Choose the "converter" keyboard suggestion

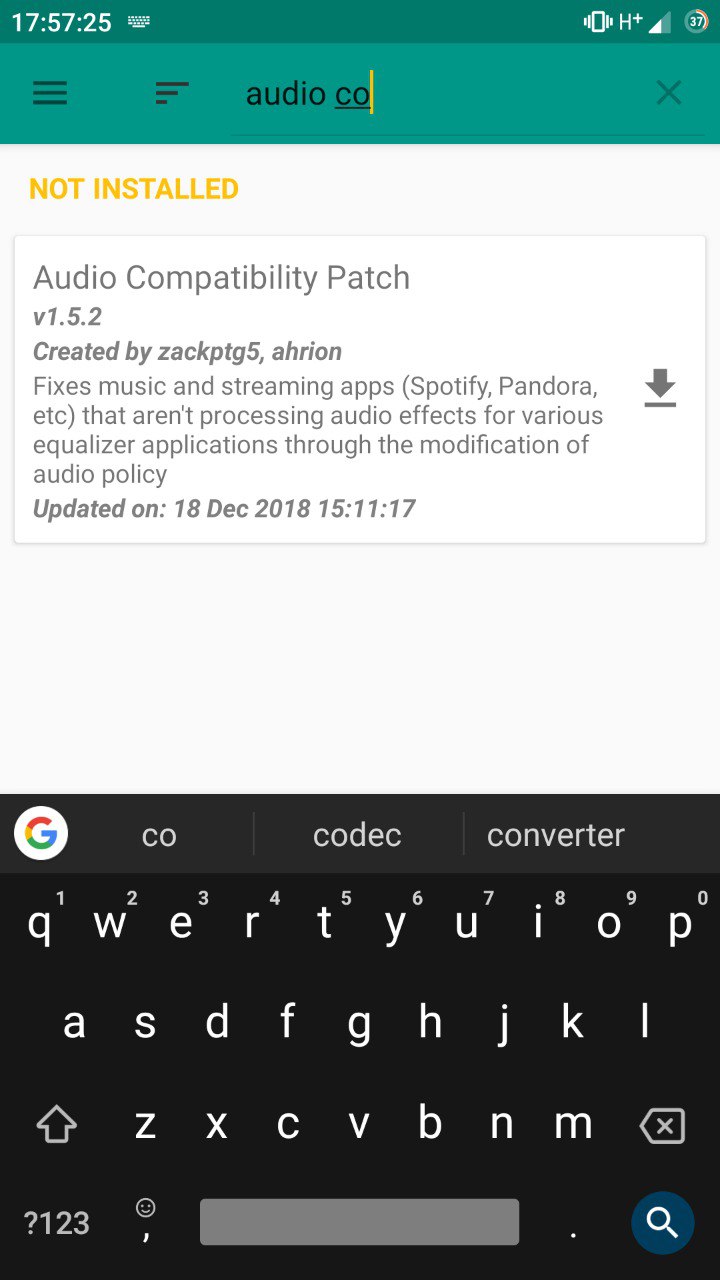[x=556, y=835]
